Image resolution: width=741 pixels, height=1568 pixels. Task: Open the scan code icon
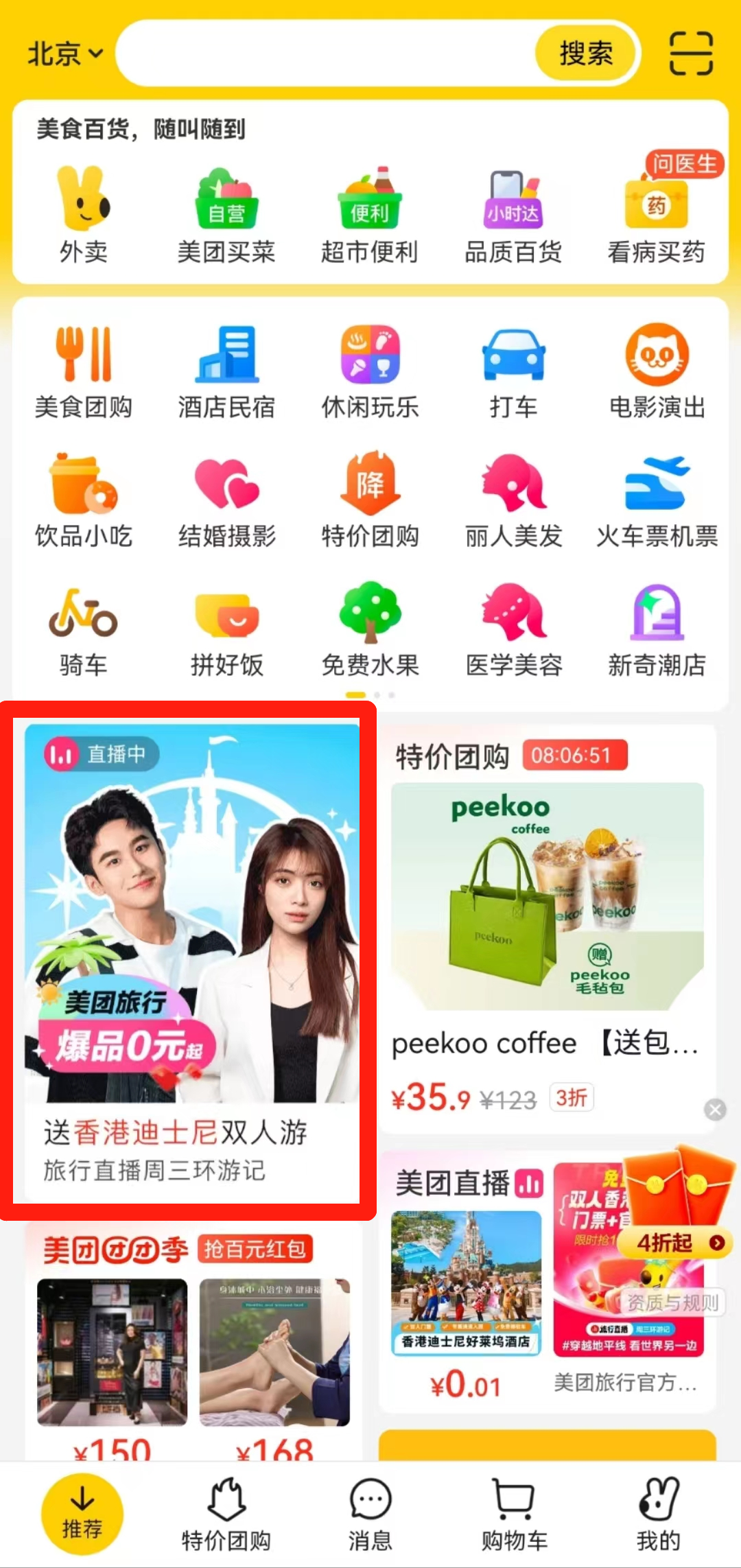pos(690,54)
